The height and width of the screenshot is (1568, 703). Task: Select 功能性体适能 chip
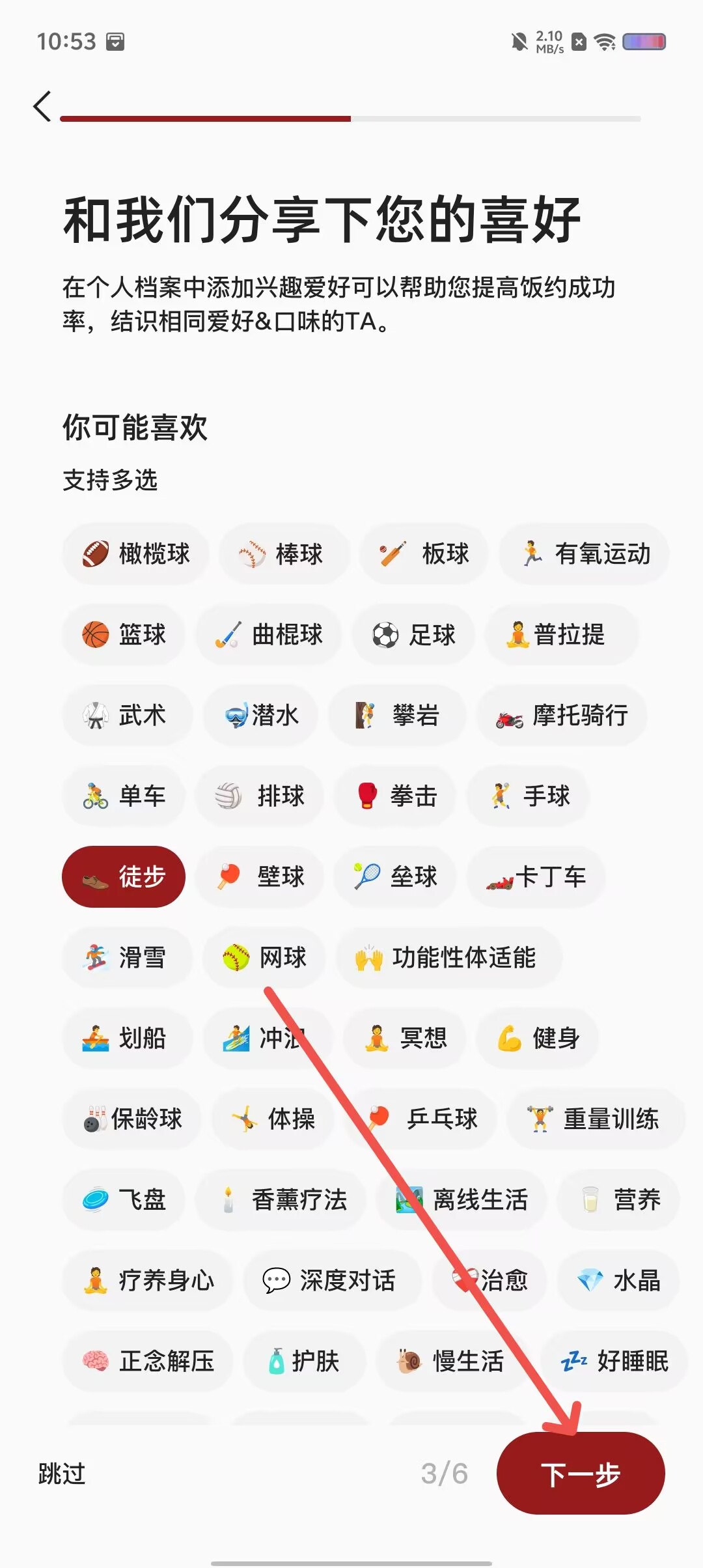pos(449,957)
